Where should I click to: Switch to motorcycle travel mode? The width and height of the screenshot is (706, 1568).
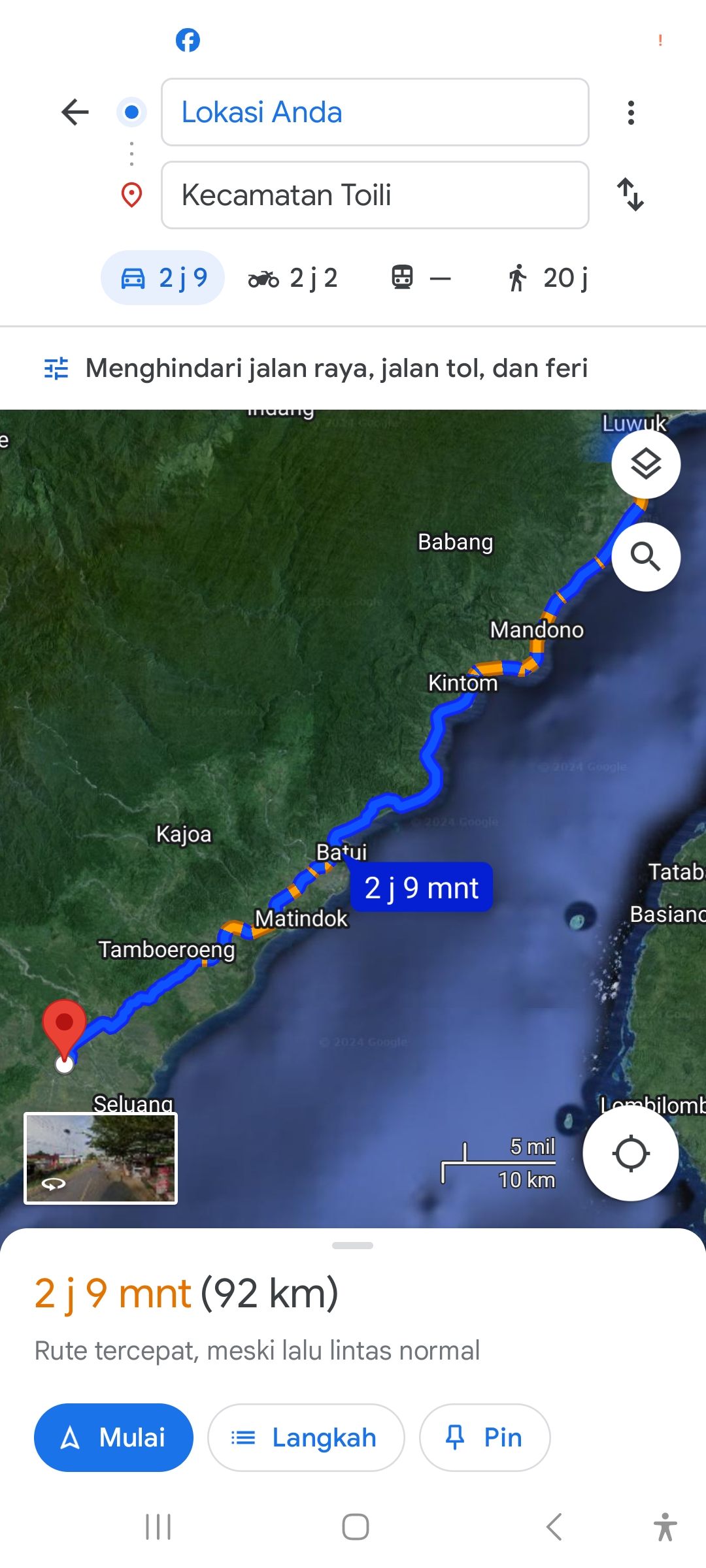293,278
